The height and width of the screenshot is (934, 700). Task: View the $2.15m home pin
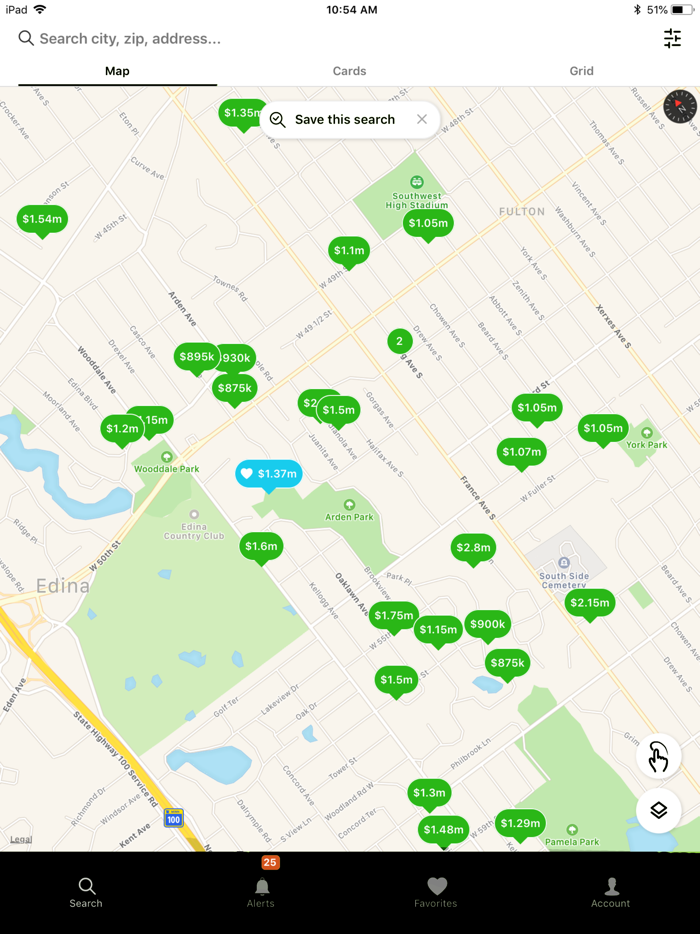click(589, 603)
